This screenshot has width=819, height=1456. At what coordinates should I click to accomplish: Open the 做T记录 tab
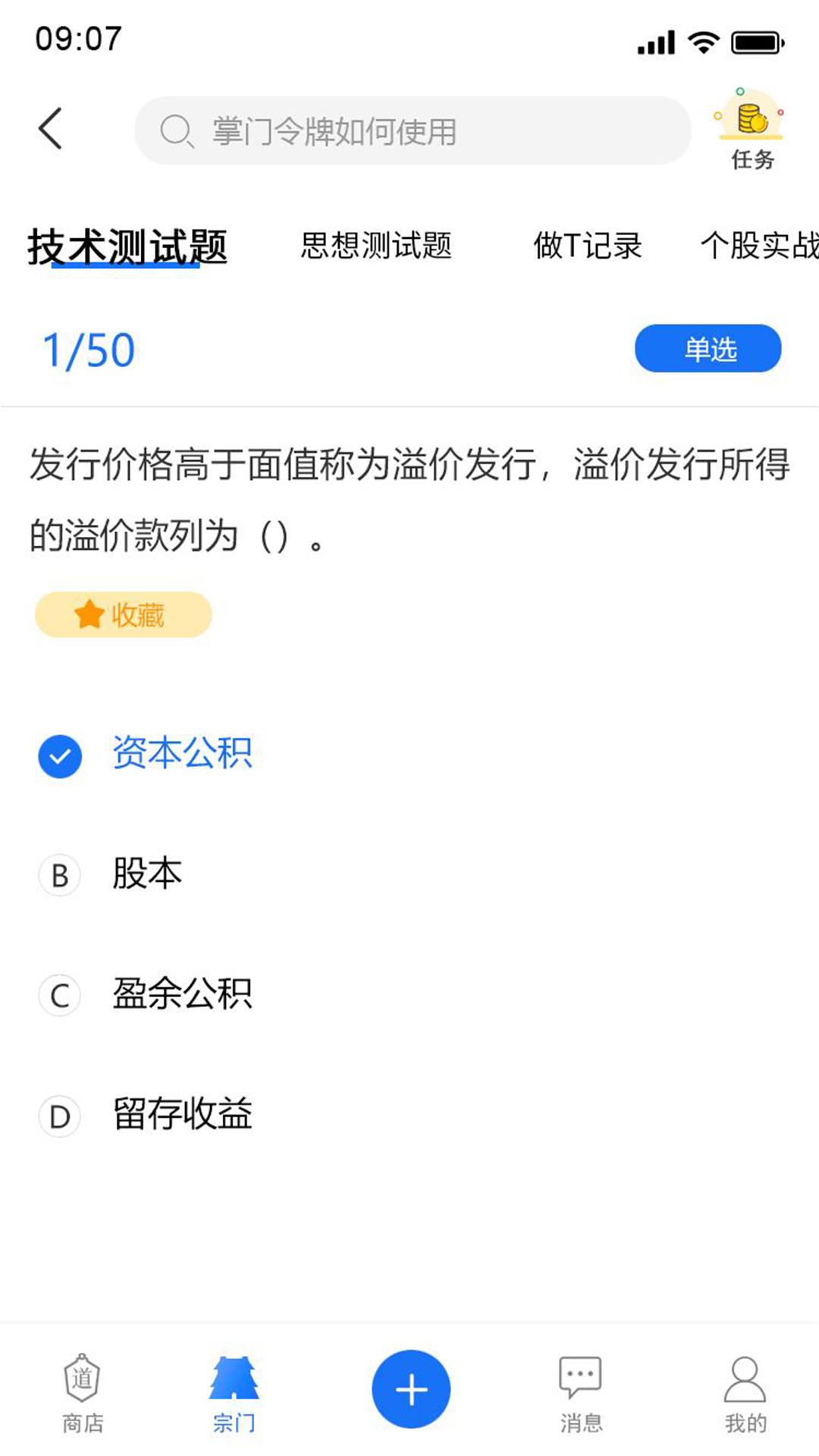click(x=589, y=246)
